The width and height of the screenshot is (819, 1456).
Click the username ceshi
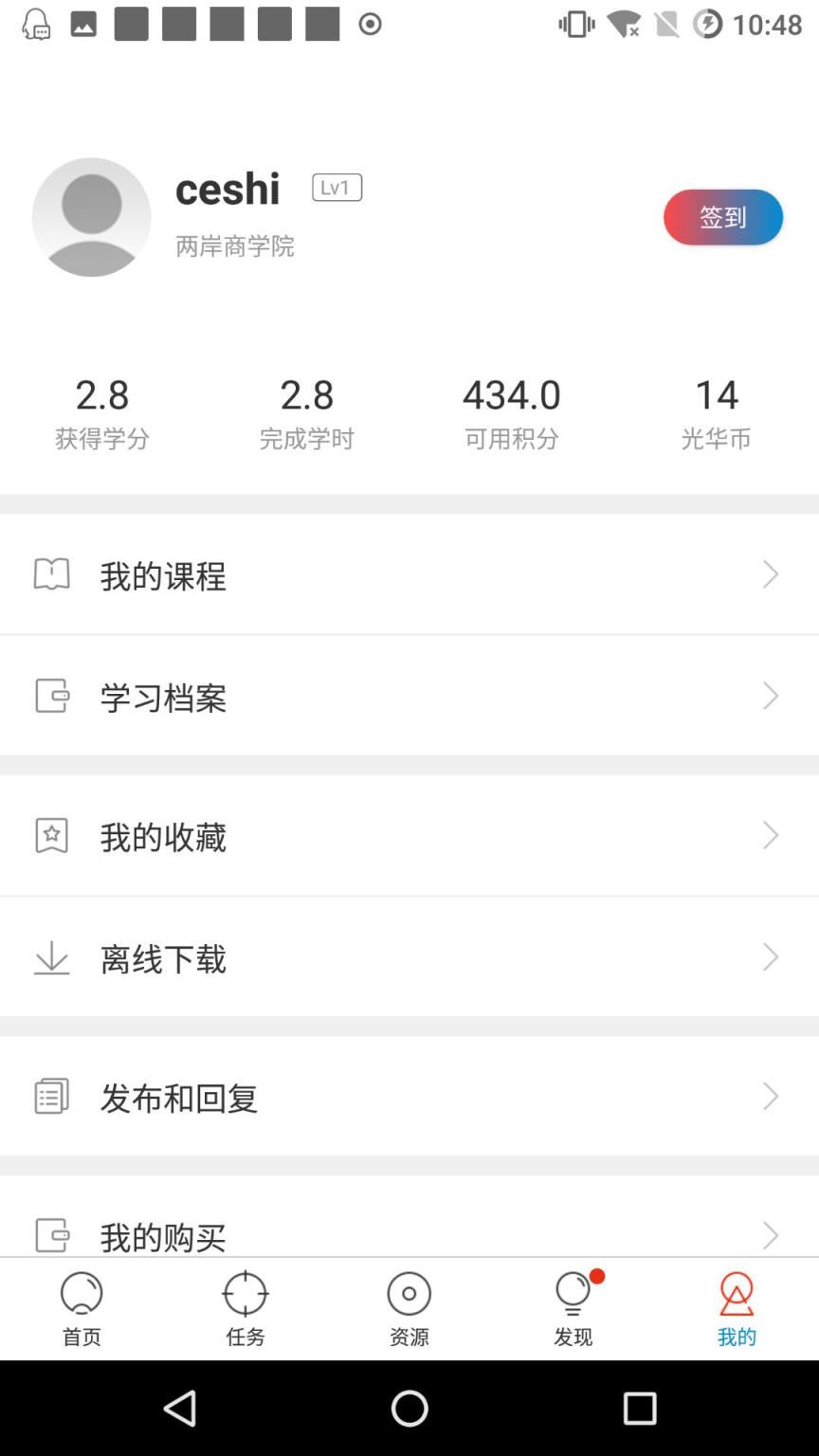point(227,189)
